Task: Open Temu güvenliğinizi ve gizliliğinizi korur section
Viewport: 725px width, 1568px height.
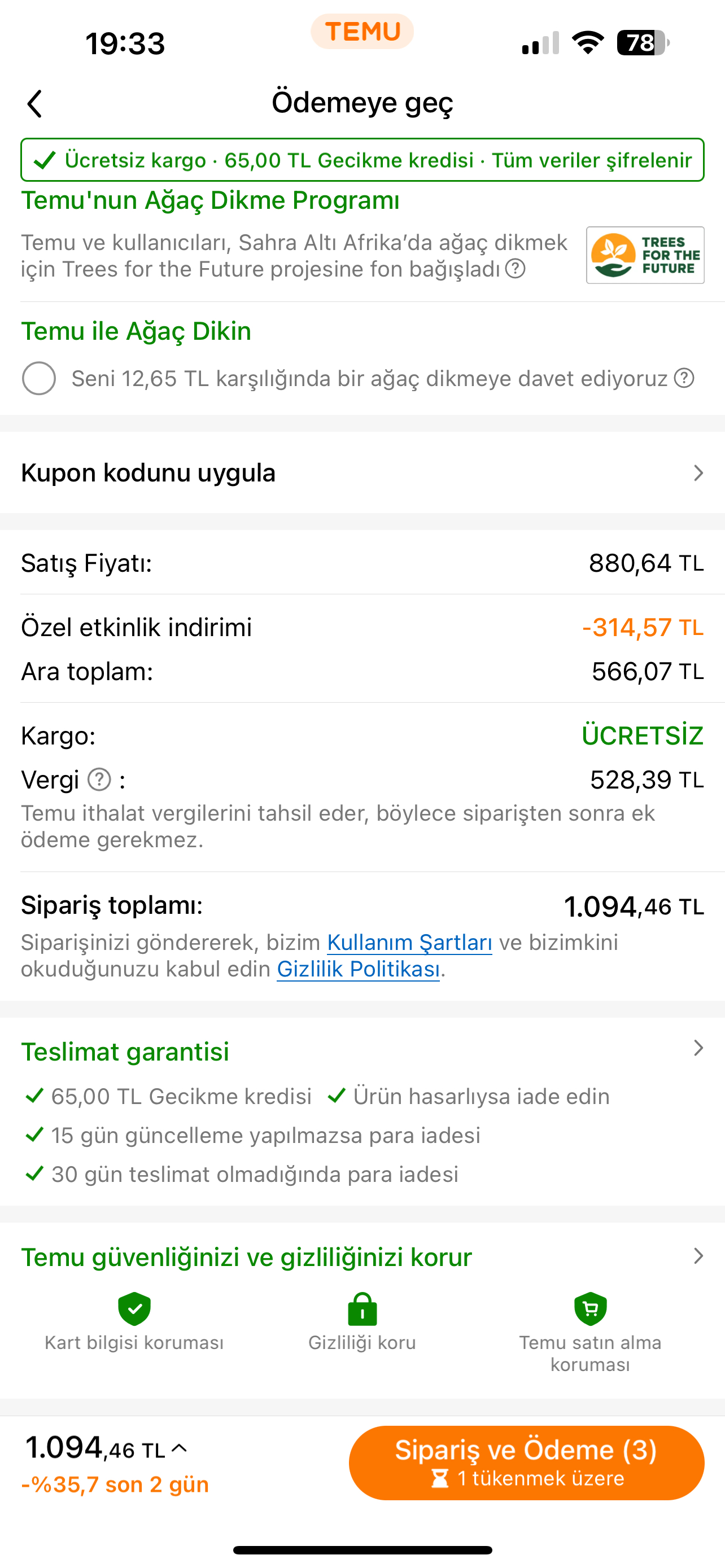Action: point(362,1257)
